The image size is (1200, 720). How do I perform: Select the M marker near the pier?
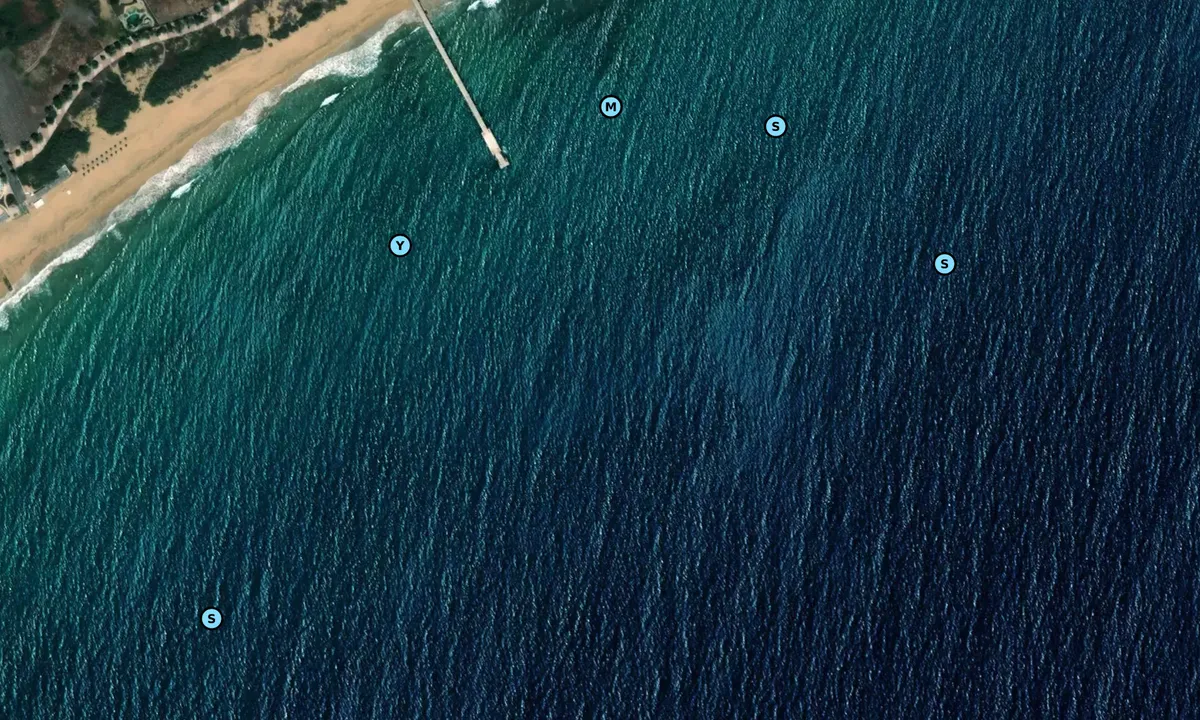[x=610, y=107]
